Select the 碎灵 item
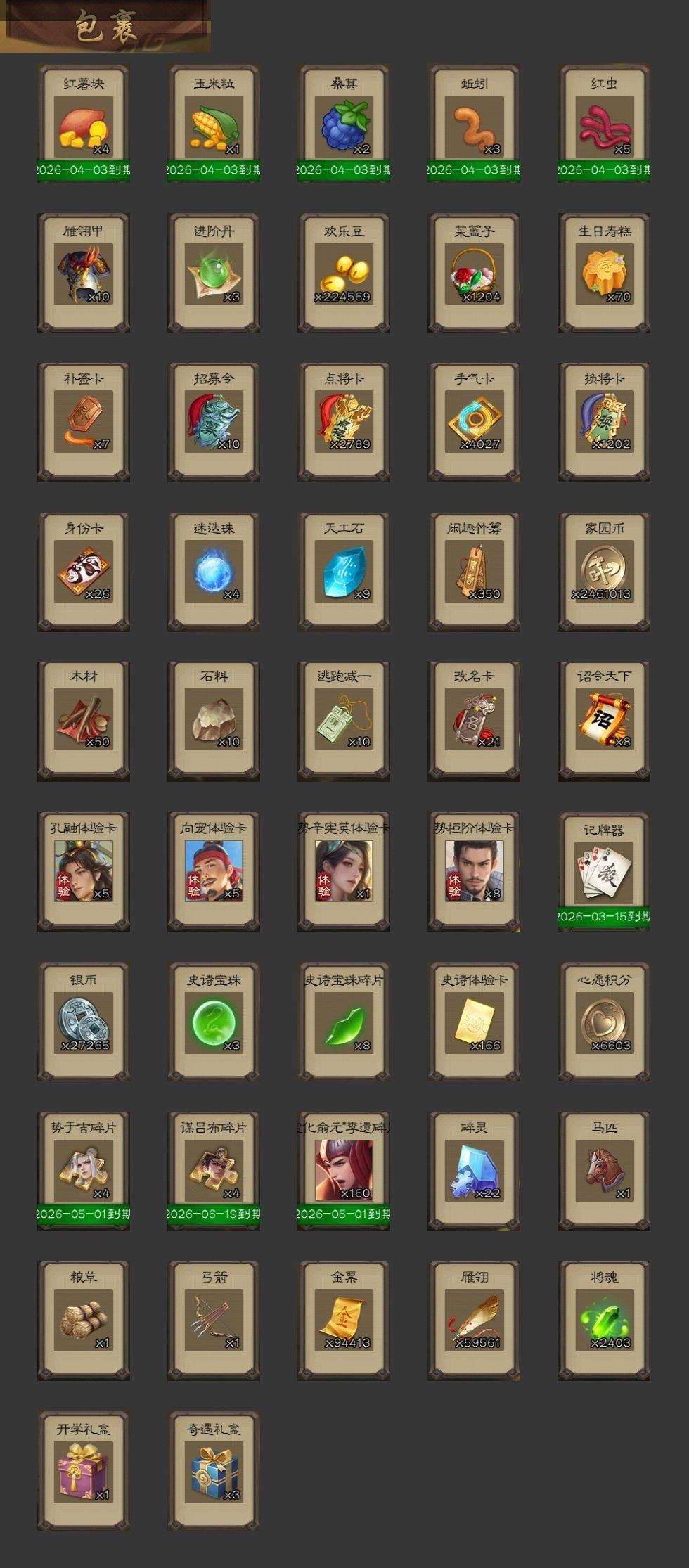The width and height of the screenshot is (689, 1568). (x=474, y=1170)
